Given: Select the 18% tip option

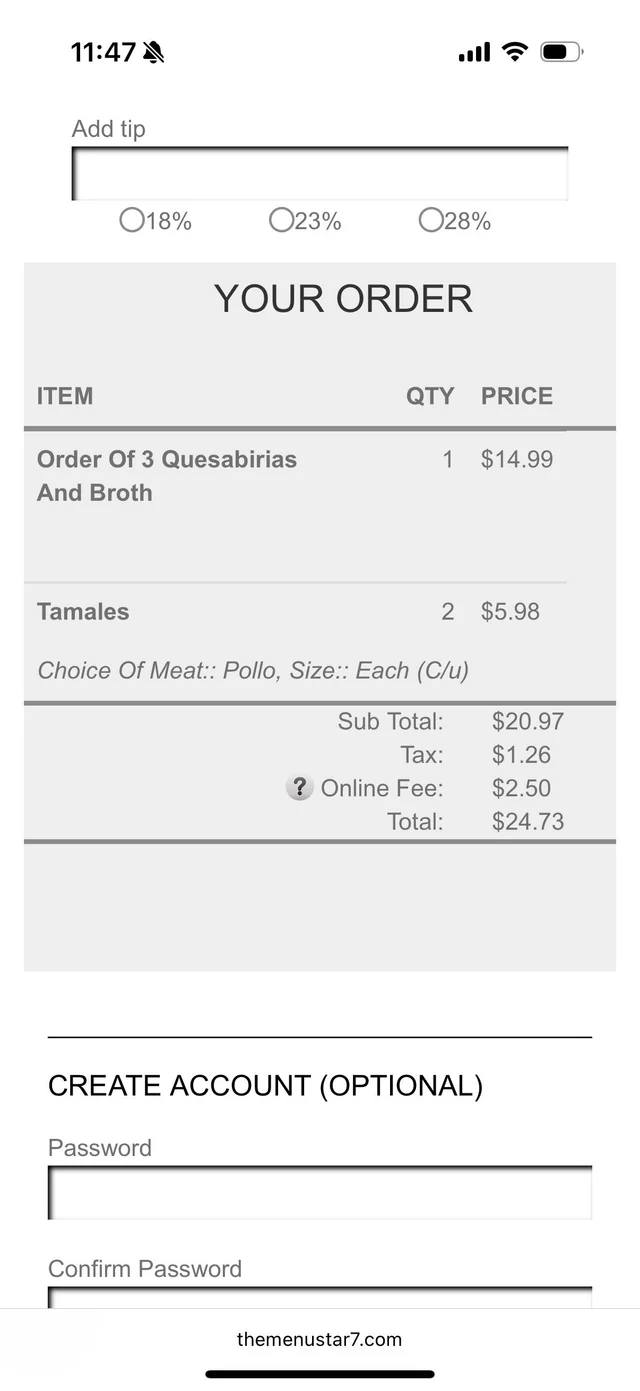Looking at the screenshot, I should tap(131, 220).
